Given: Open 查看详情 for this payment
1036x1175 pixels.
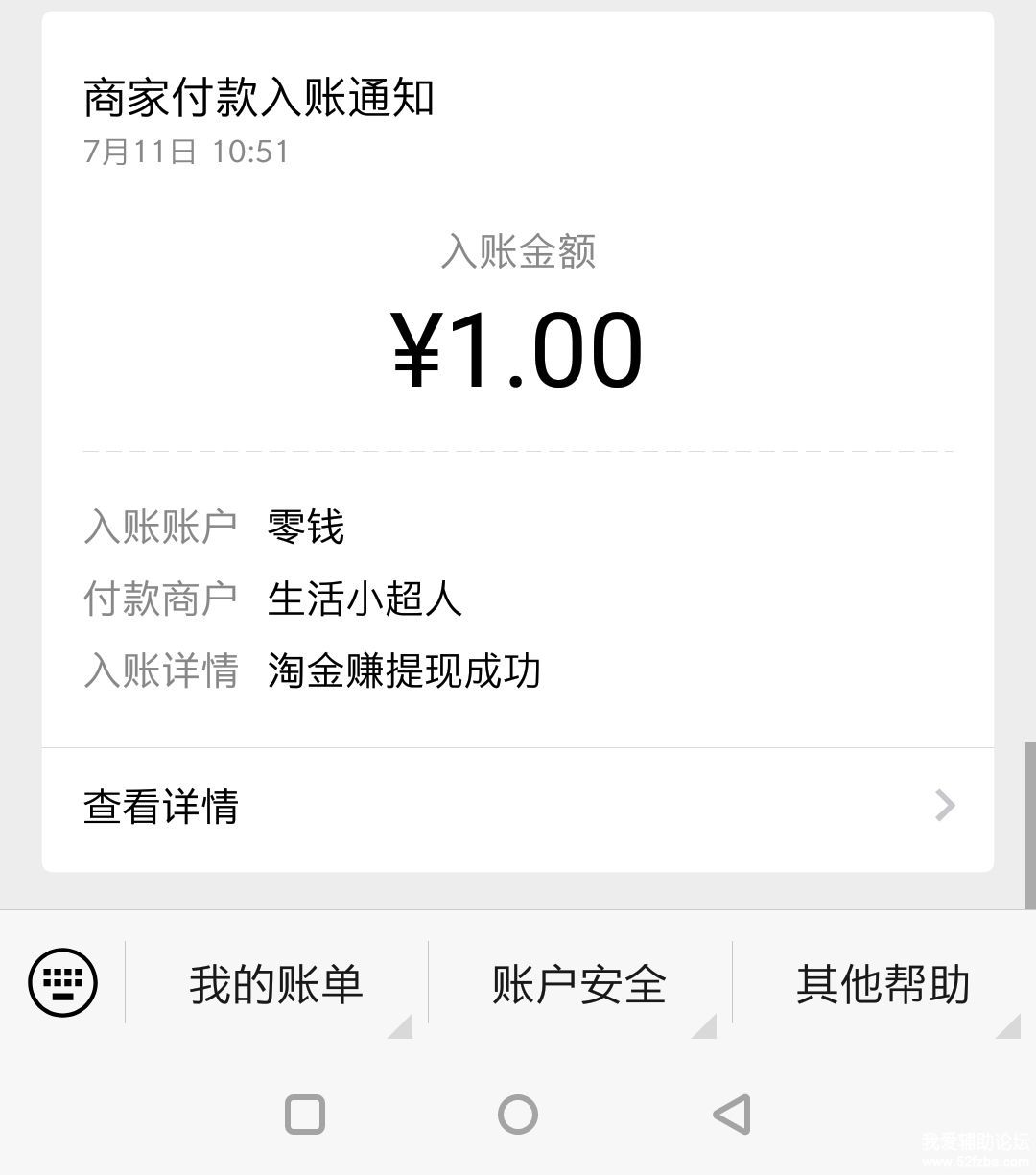Looking at the screenshot, I should click(517, 807).
